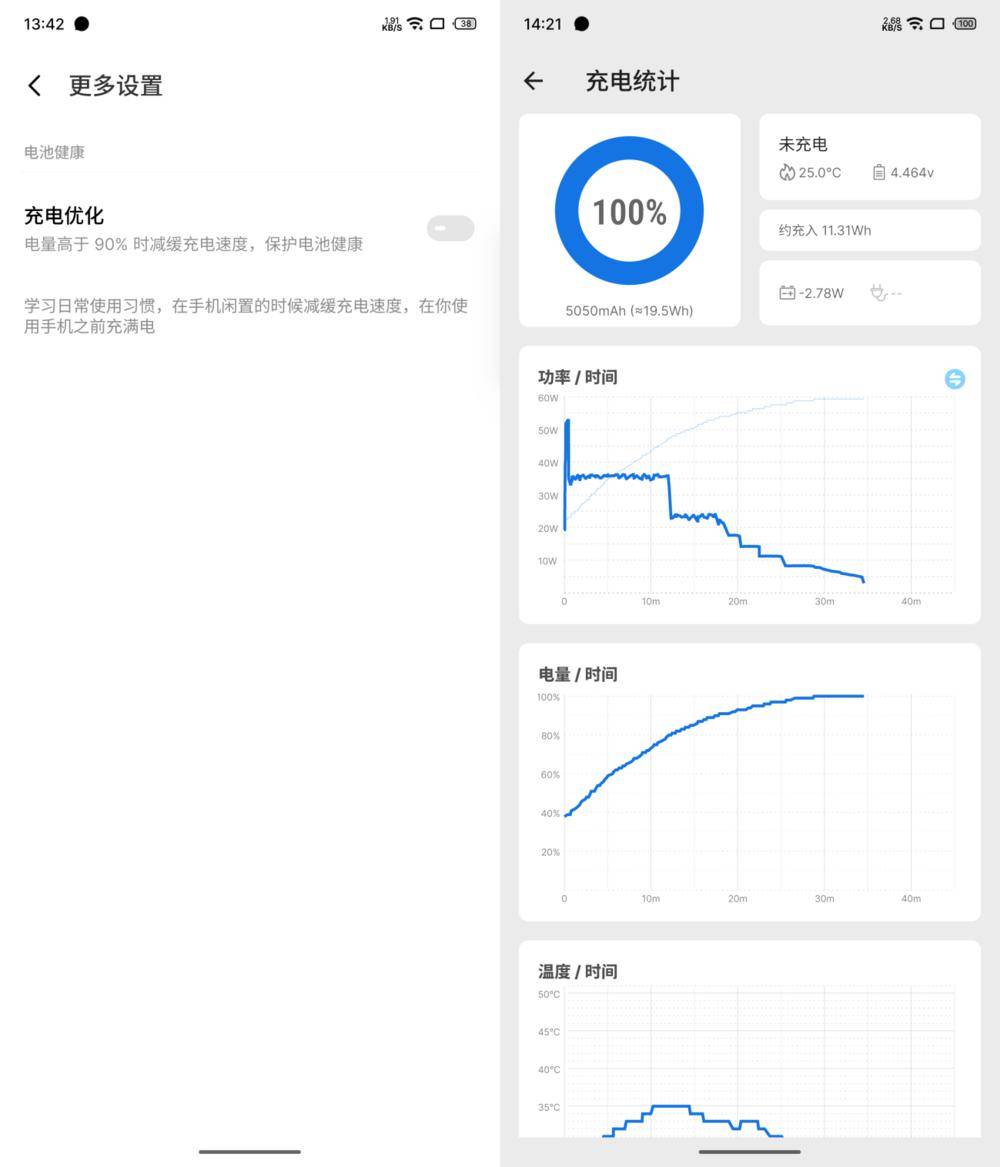1000x1167 pixels.
Task: Tap the back arrow on 充电统计 page
Action: click(533, 81)
